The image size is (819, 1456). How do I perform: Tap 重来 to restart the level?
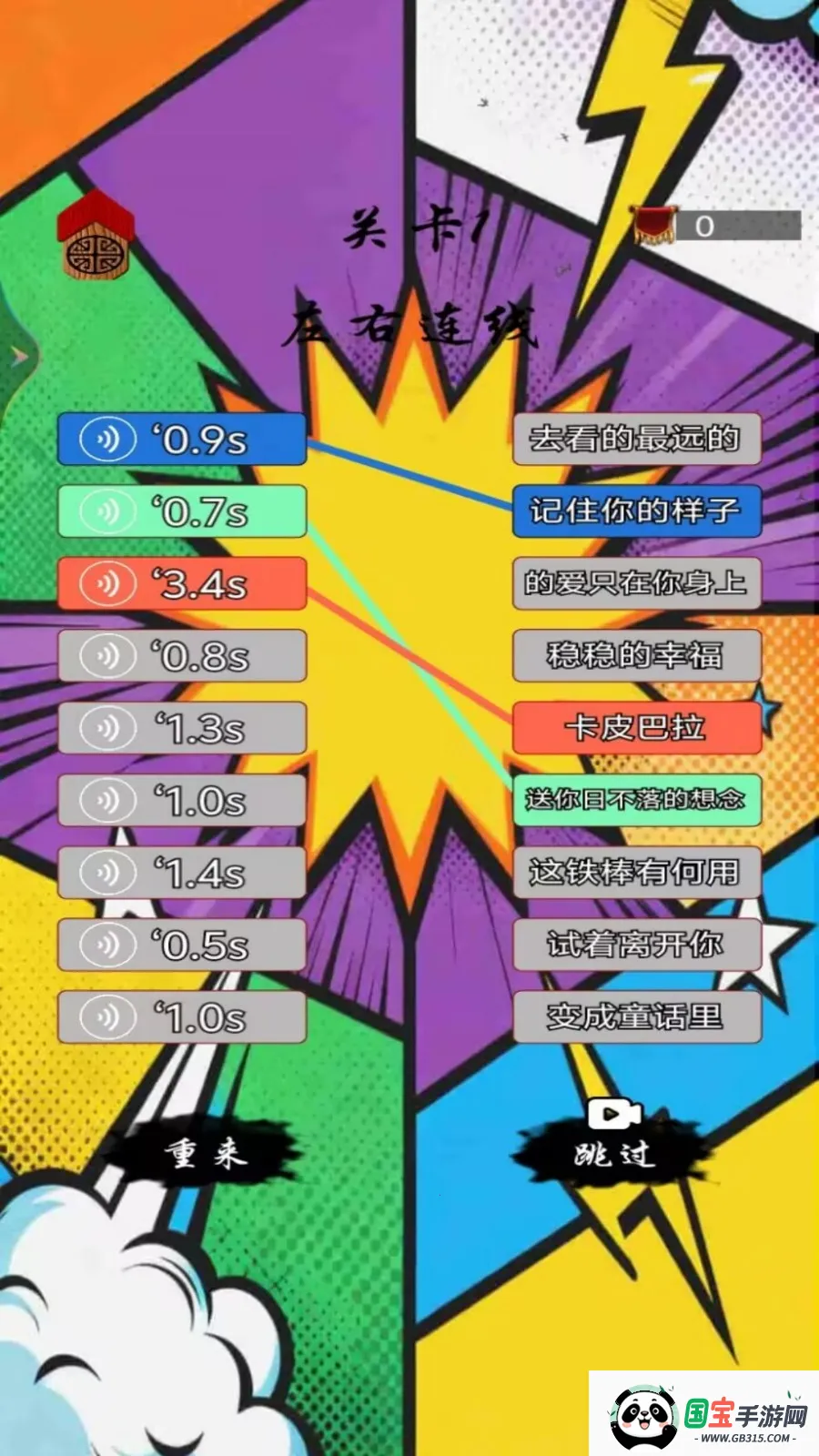(x=206, y=1154)
